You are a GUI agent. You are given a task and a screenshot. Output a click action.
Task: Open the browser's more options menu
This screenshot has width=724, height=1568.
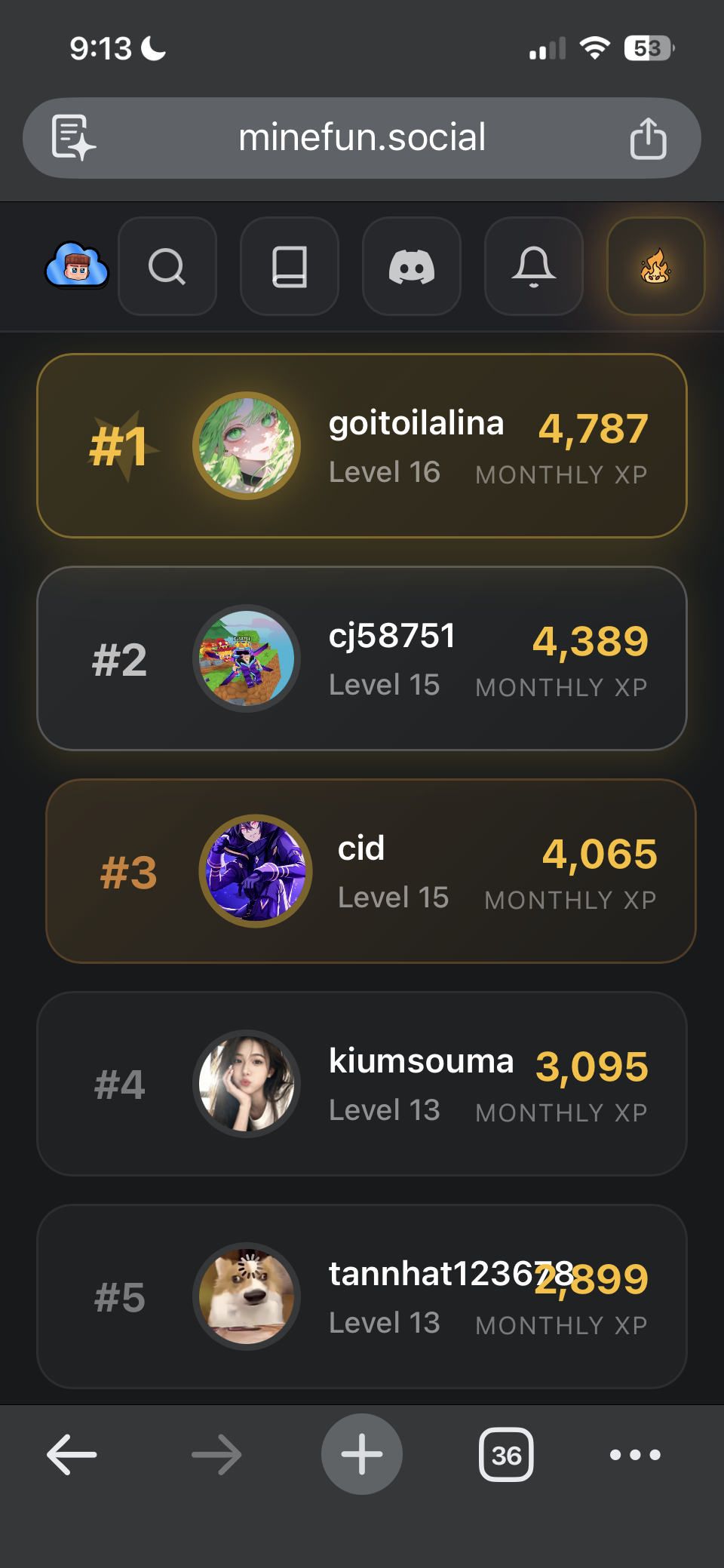635,1454
